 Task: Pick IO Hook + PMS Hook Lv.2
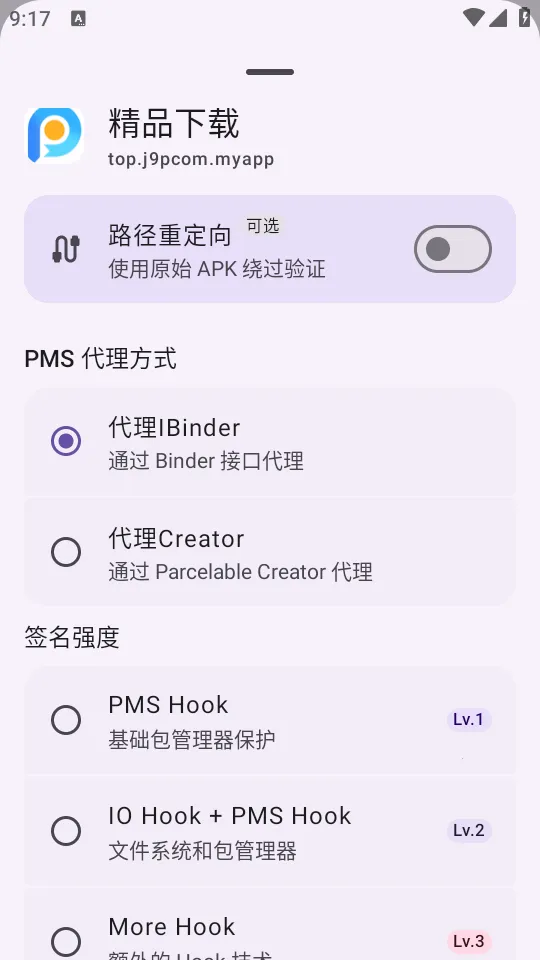click(x=270, y=831)
